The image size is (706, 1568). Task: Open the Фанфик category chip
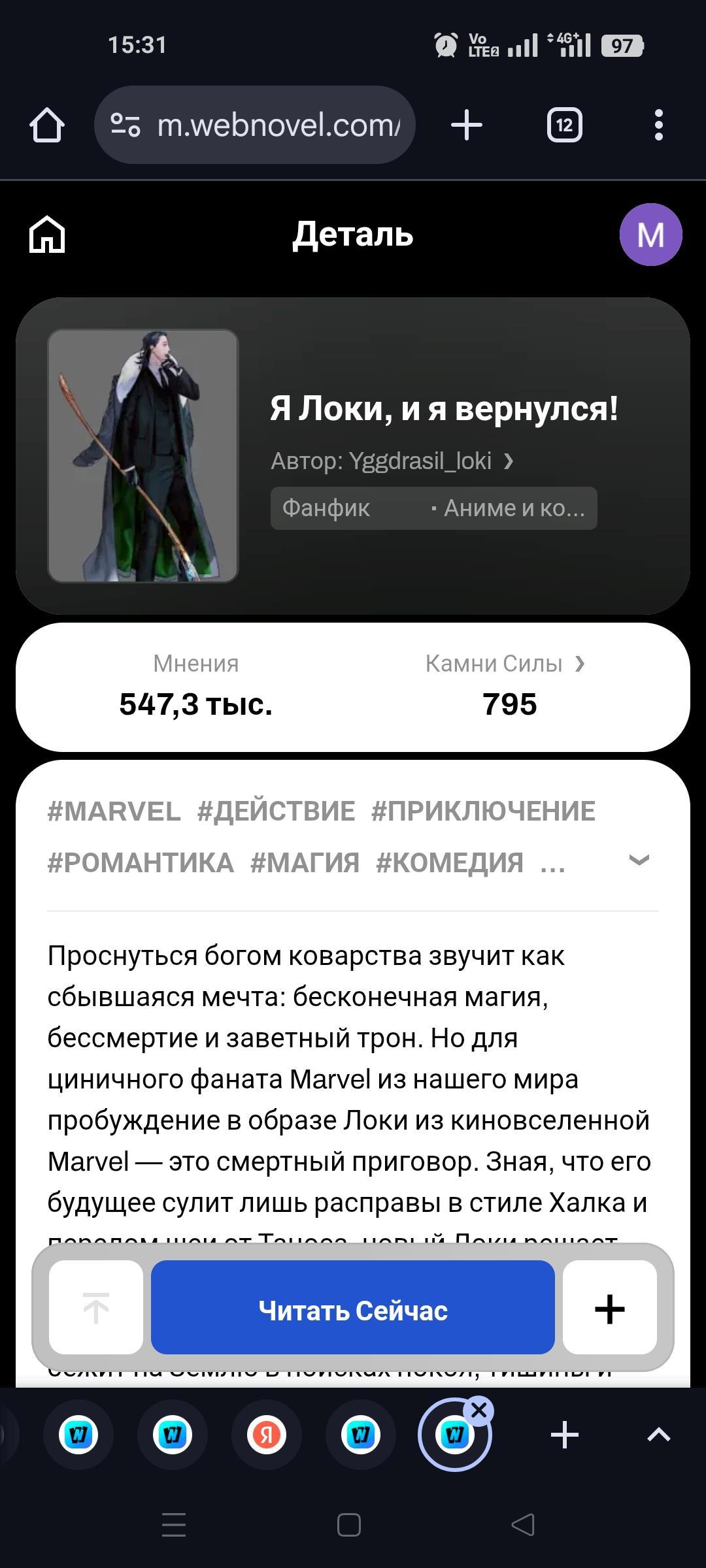pyautogui.click(x=327, y=508)
